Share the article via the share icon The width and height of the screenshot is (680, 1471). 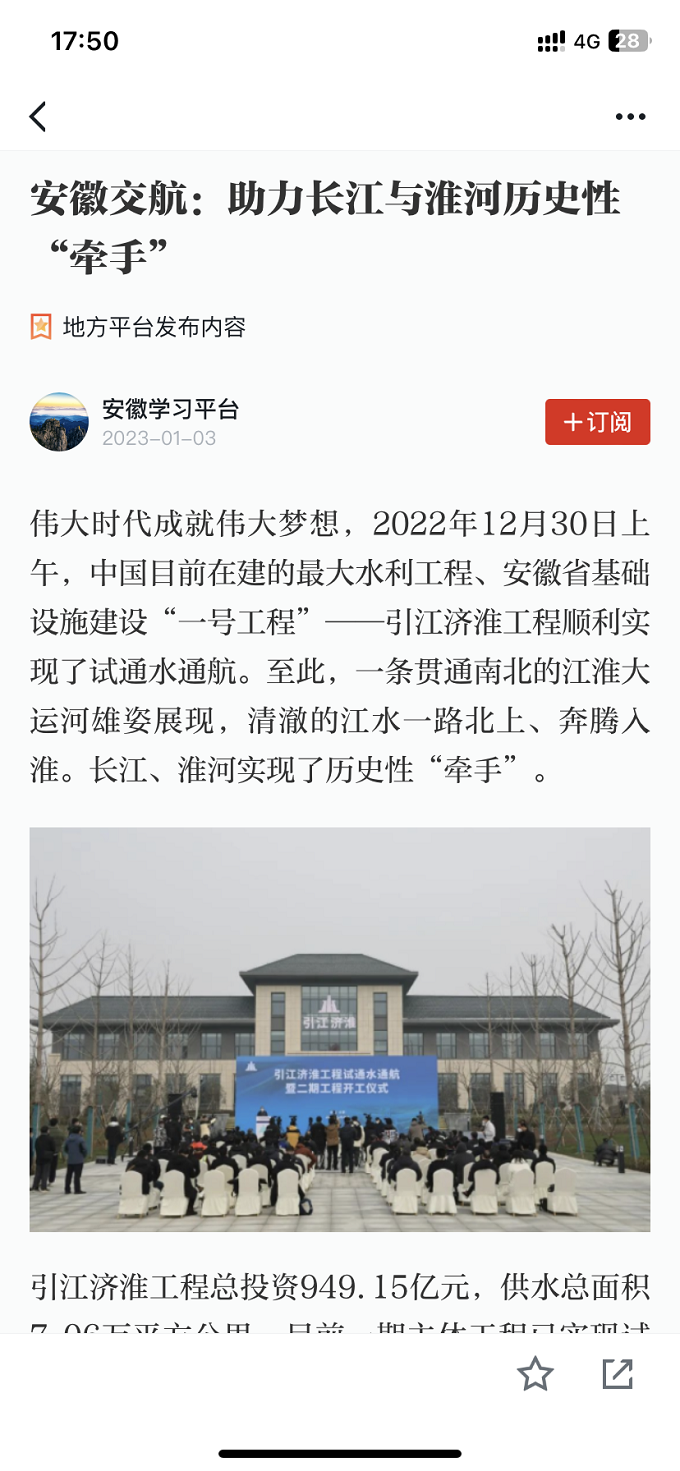tap(617, 1374)
